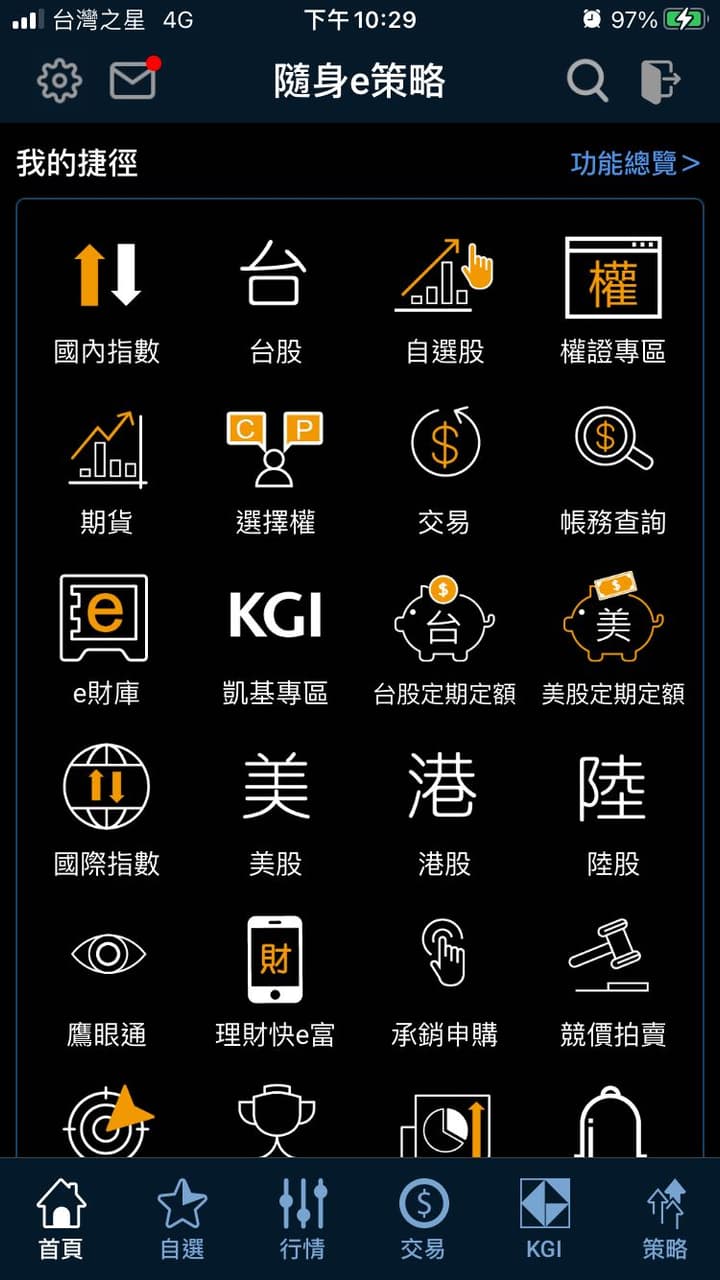Switch to the 自選 tab
The height and width of the screenshot is (1280, 720).
tap(182, 1217)
